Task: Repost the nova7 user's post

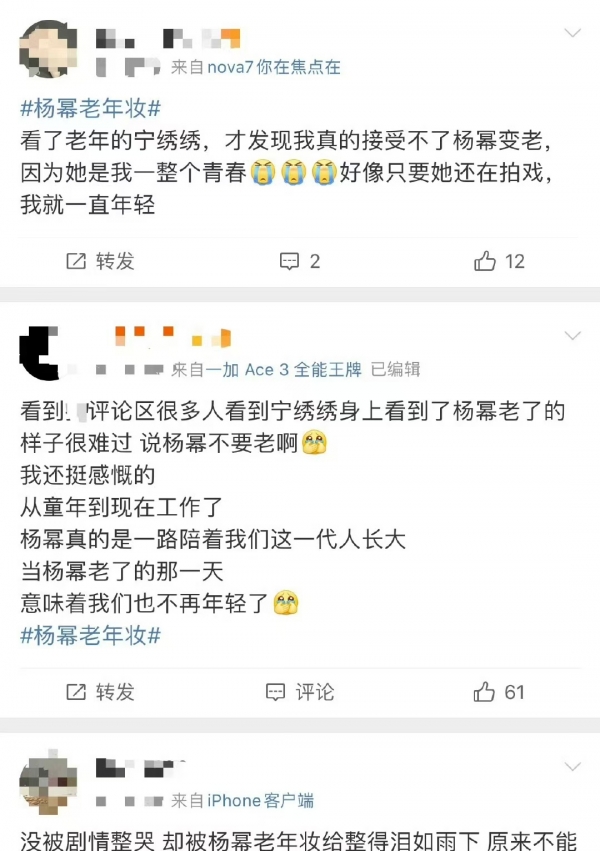Action: click(100, 261)
